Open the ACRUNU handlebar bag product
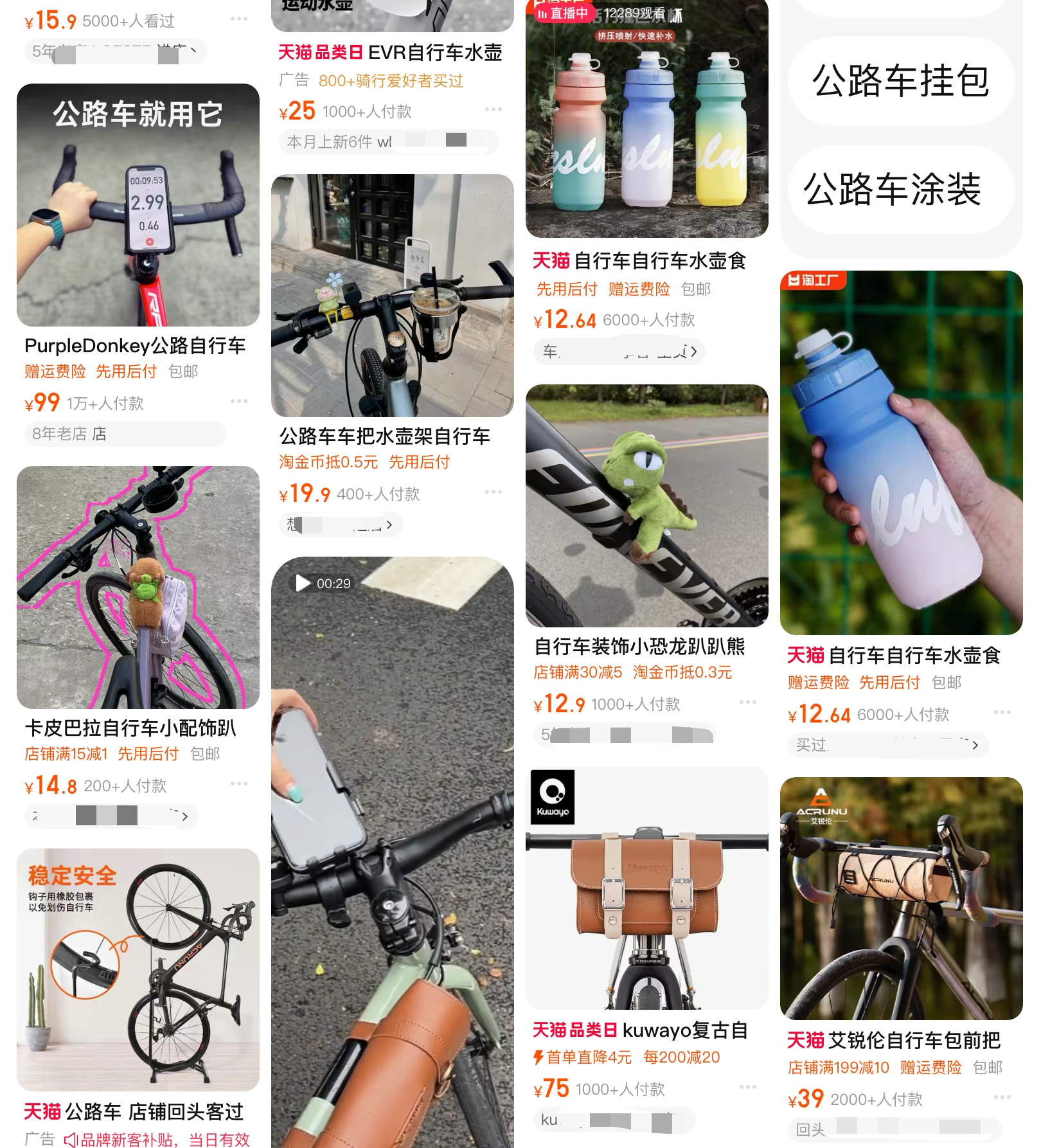The height and width of the screenshot is (1148, 1041). click(901, 899)
